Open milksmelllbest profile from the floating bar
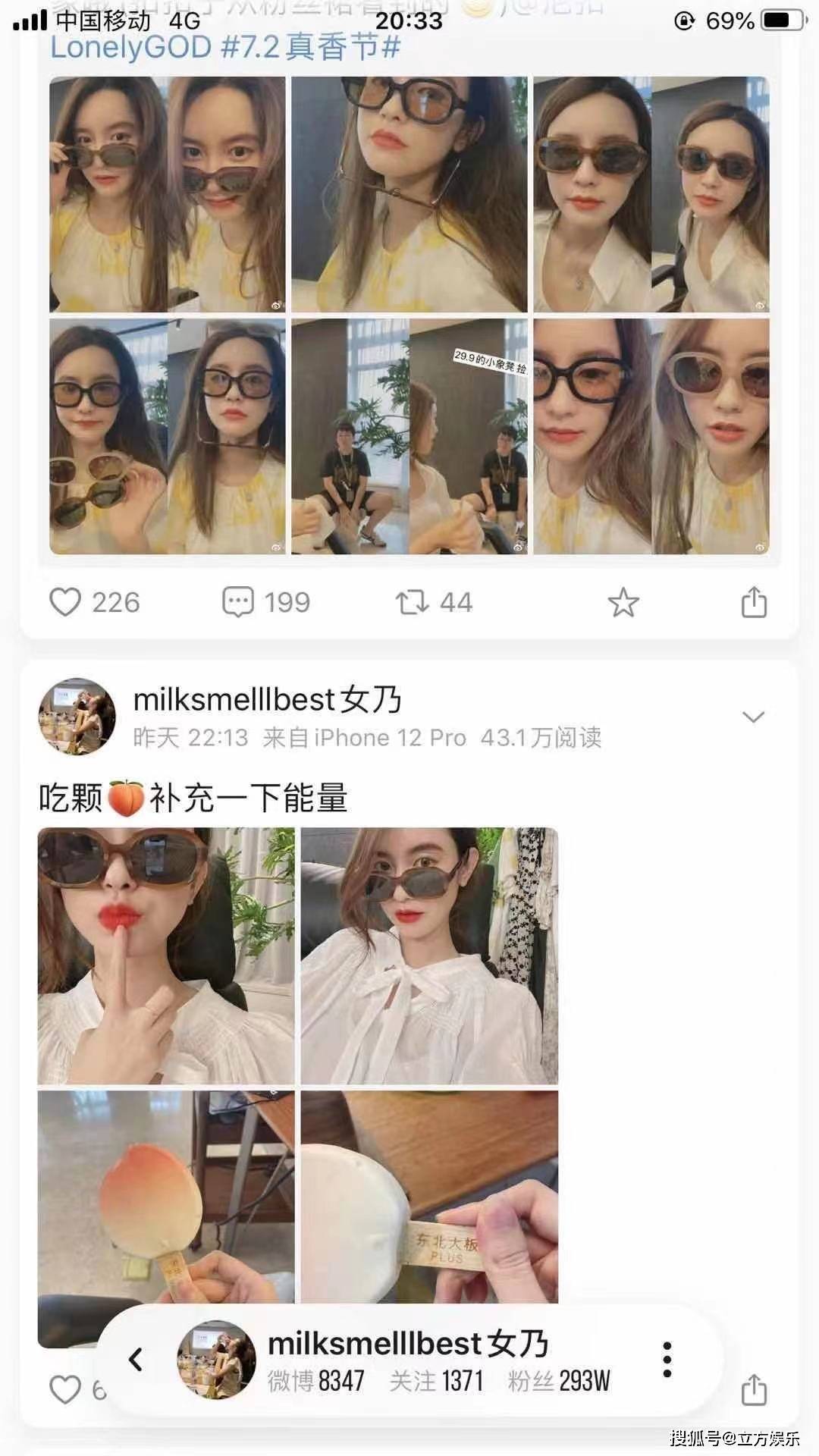819x1456 pixels. click(x=407, y=1345)
